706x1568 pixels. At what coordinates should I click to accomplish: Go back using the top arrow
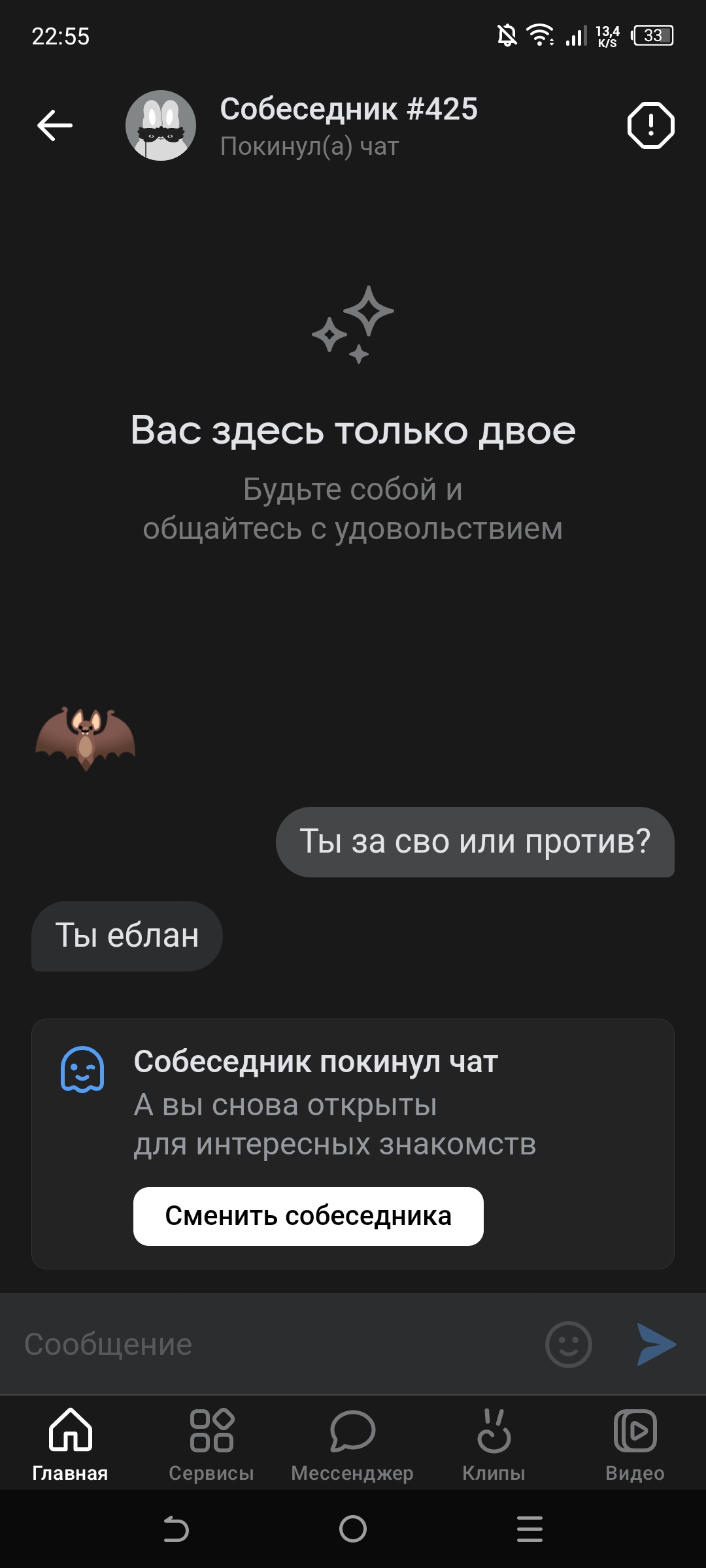55,125
